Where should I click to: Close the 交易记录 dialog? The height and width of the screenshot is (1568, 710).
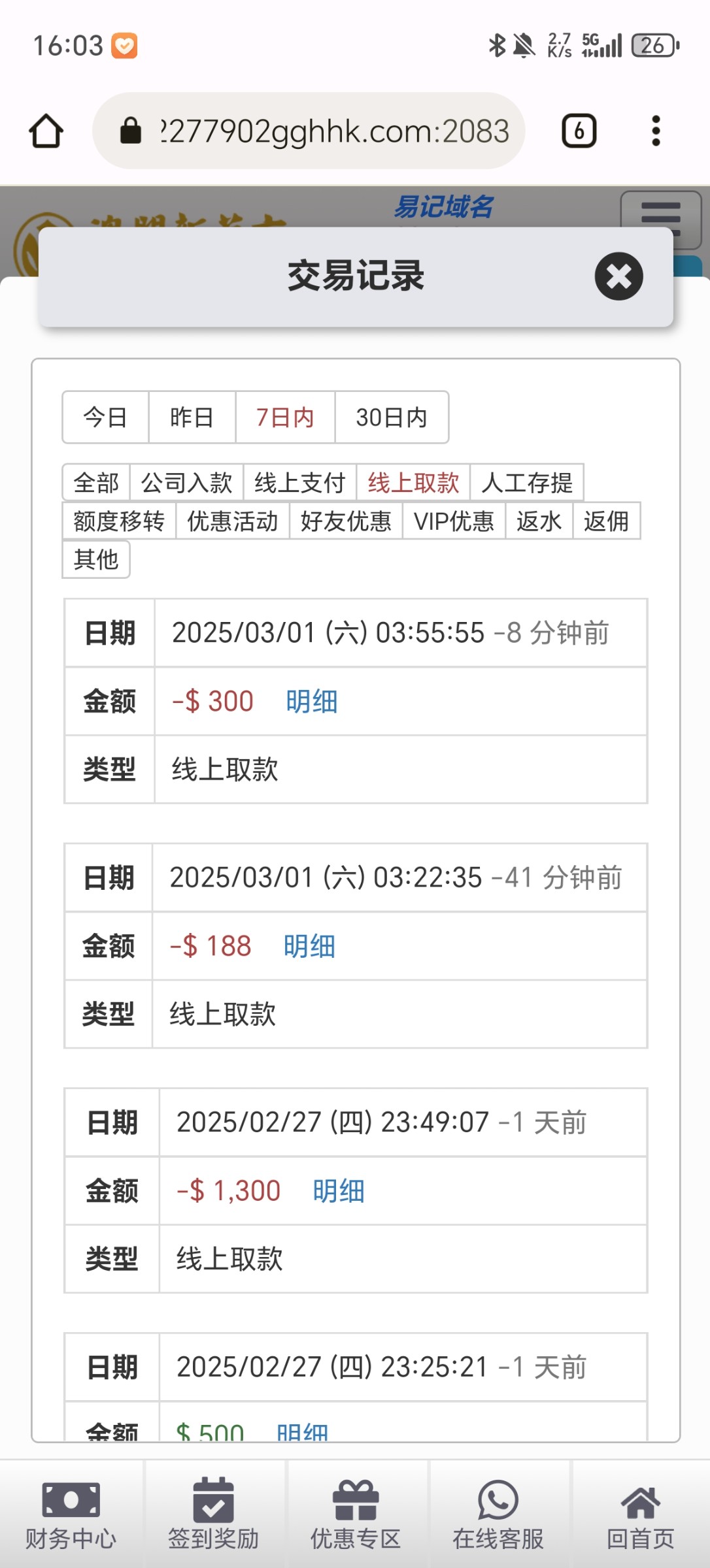pyautogui.click(x=618, y=276)
